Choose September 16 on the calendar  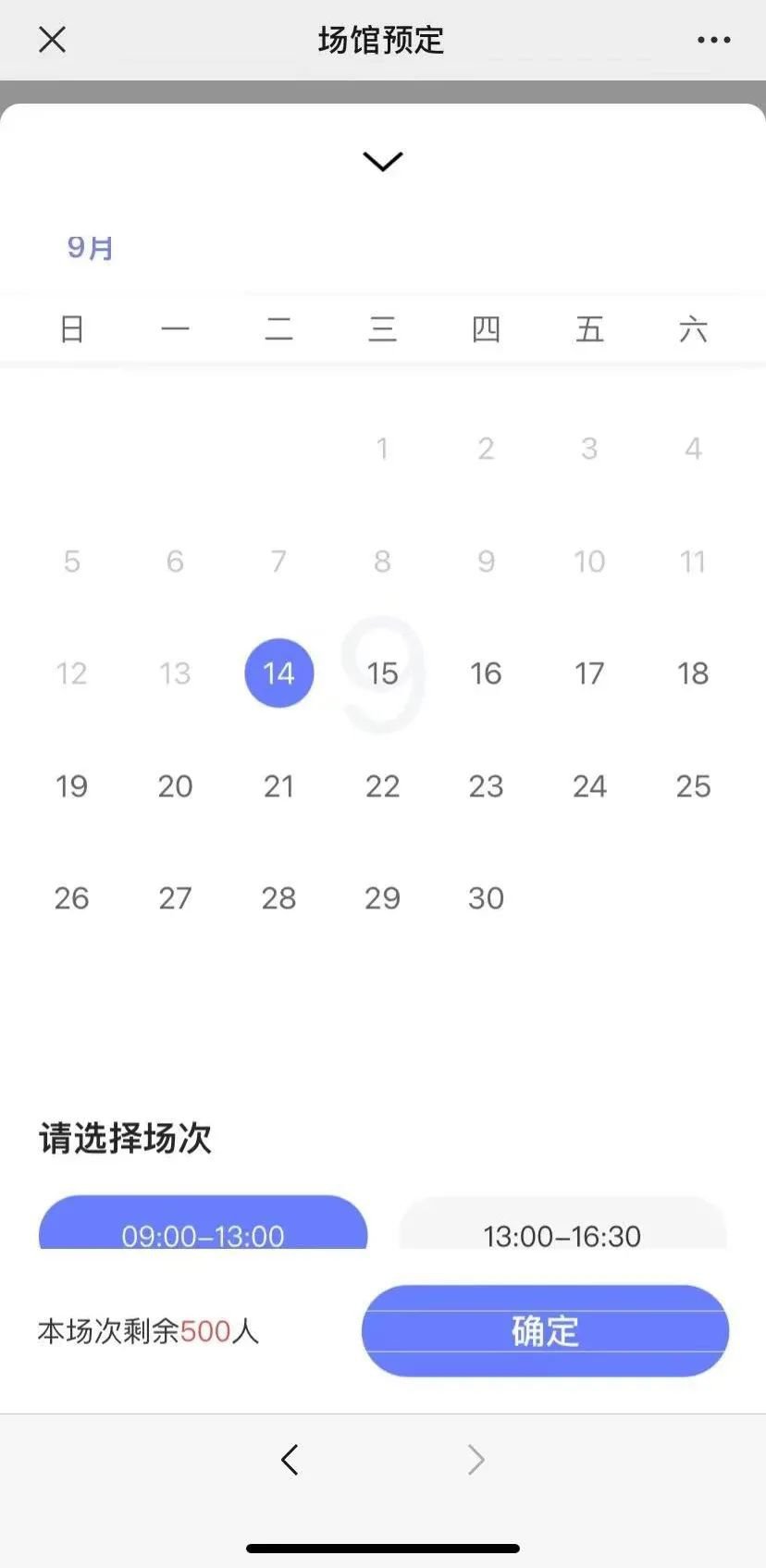pyautogui.click(x=486, y=673)
